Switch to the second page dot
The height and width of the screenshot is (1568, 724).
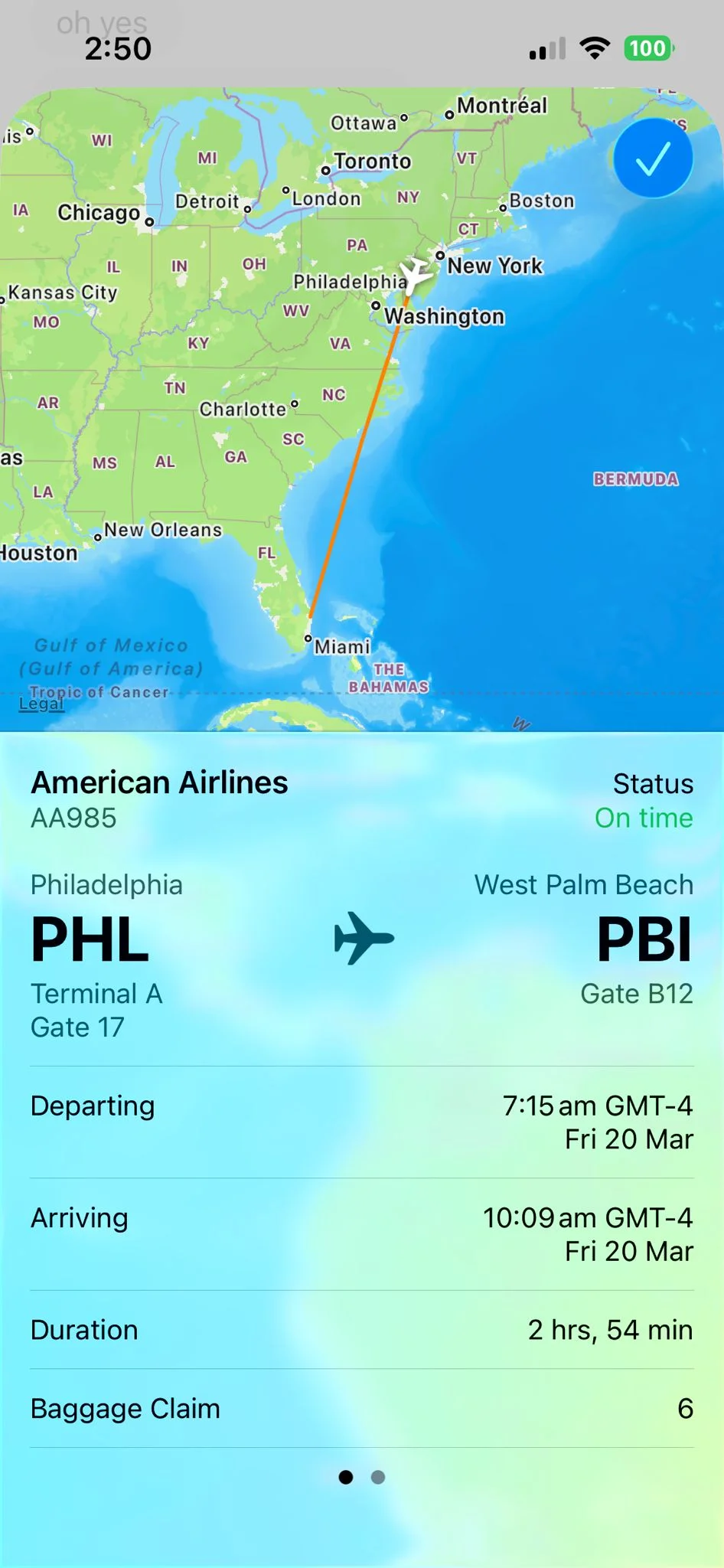point(378,1477)
